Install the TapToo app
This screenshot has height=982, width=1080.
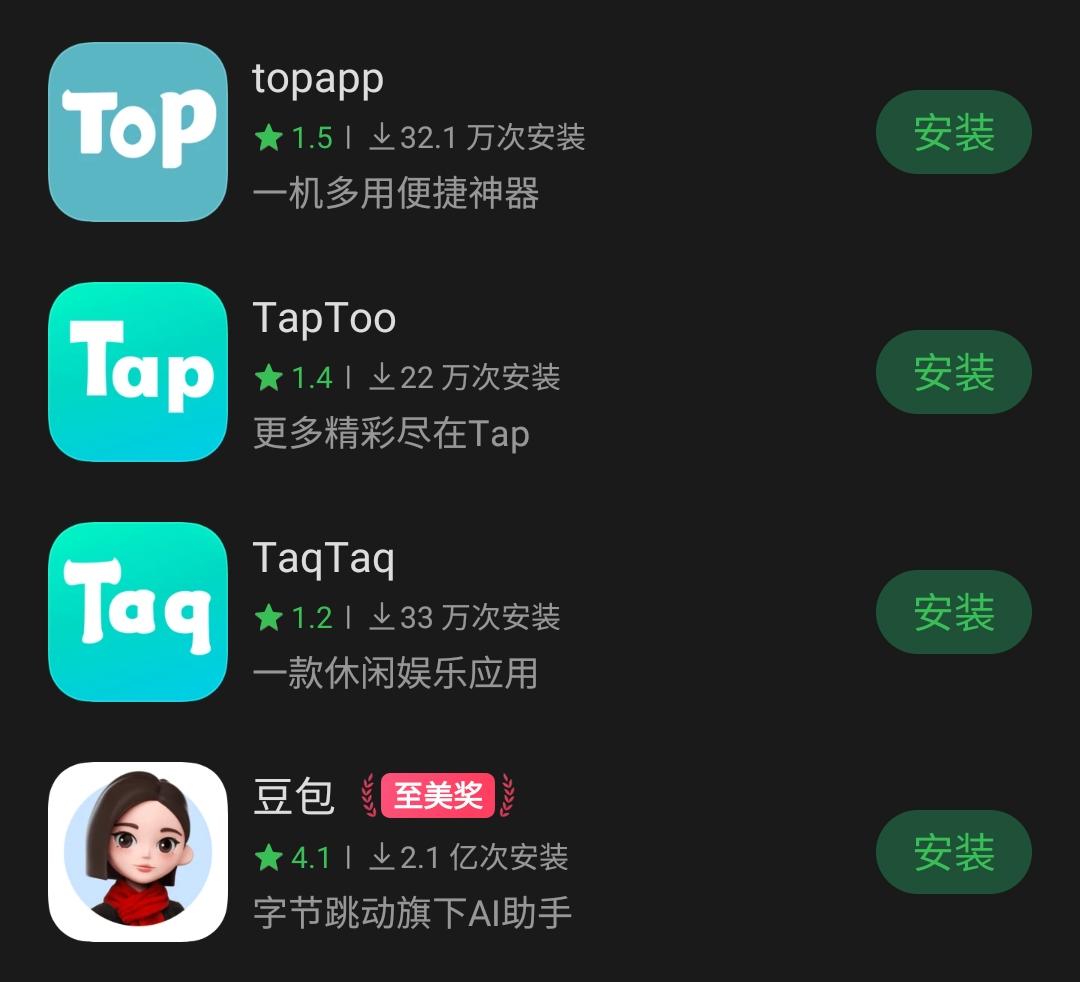pos(953,372)
